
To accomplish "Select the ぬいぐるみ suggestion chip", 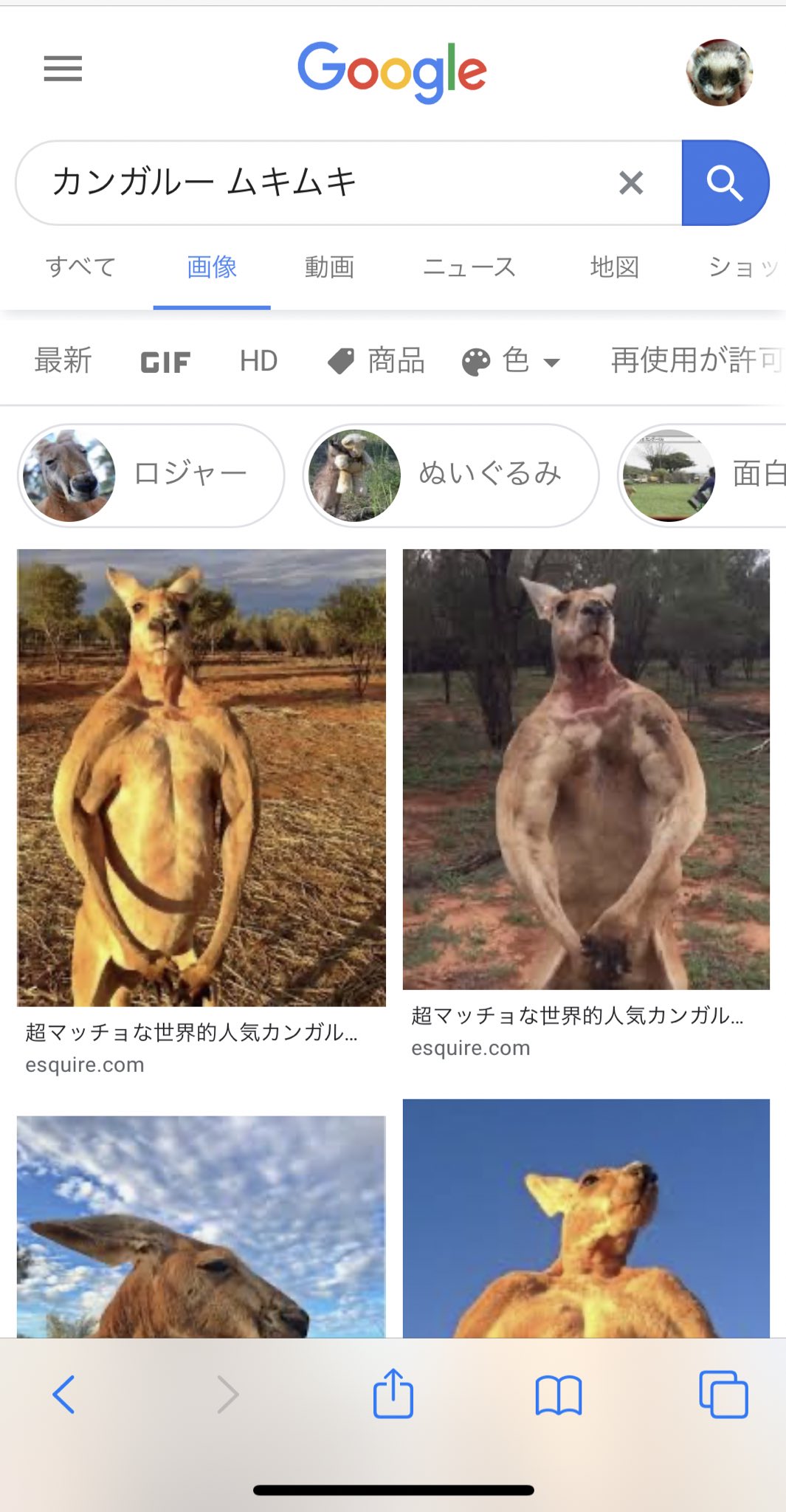I will 450,475.
